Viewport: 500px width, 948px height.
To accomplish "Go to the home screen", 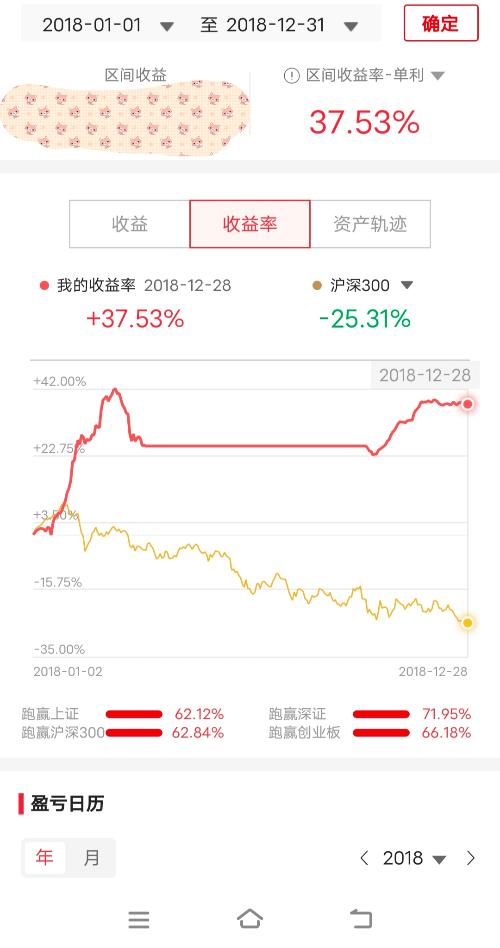I will click(250, 919).
